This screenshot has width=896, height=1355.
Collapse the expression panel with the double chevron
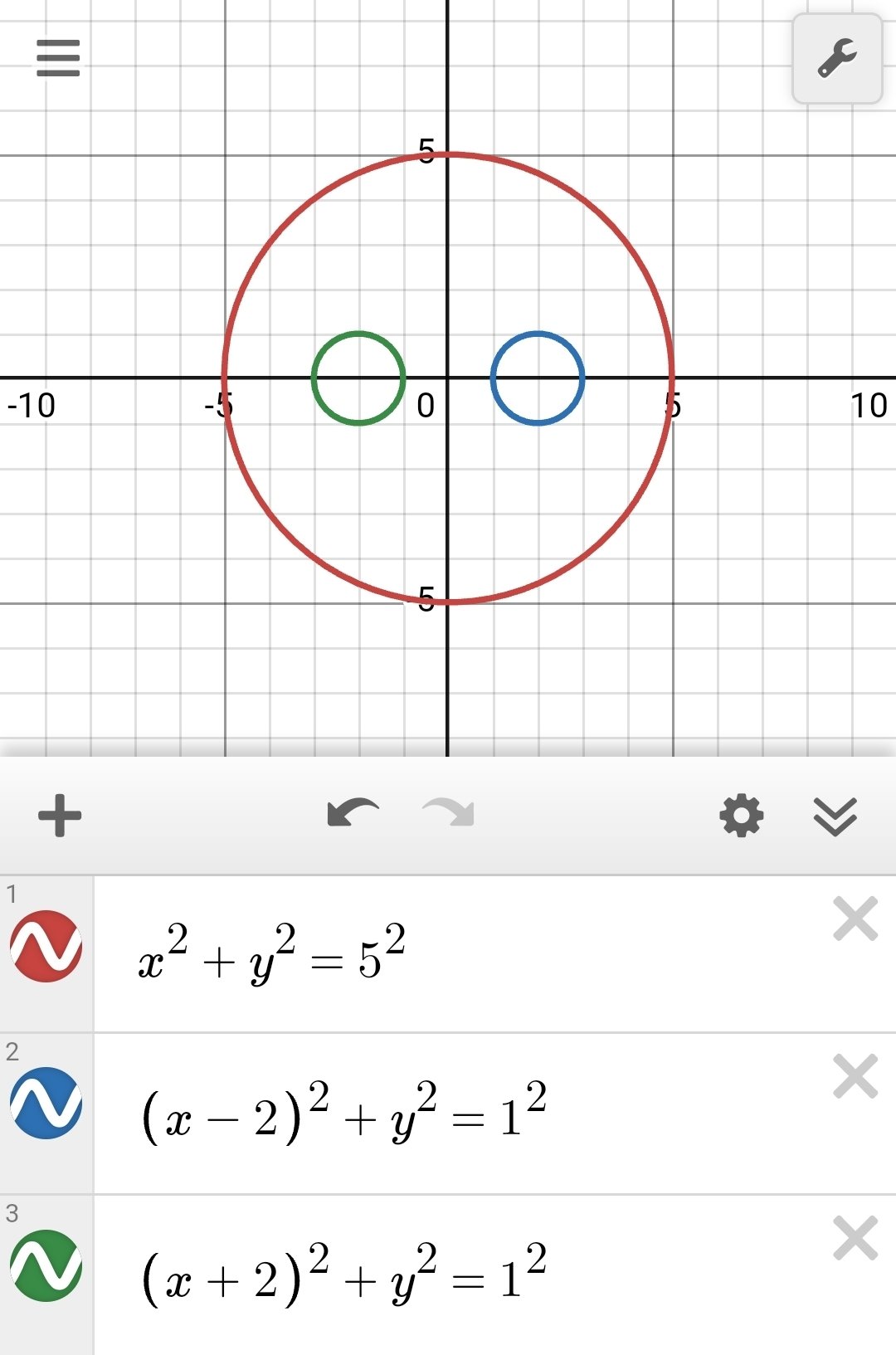(835, 816)
